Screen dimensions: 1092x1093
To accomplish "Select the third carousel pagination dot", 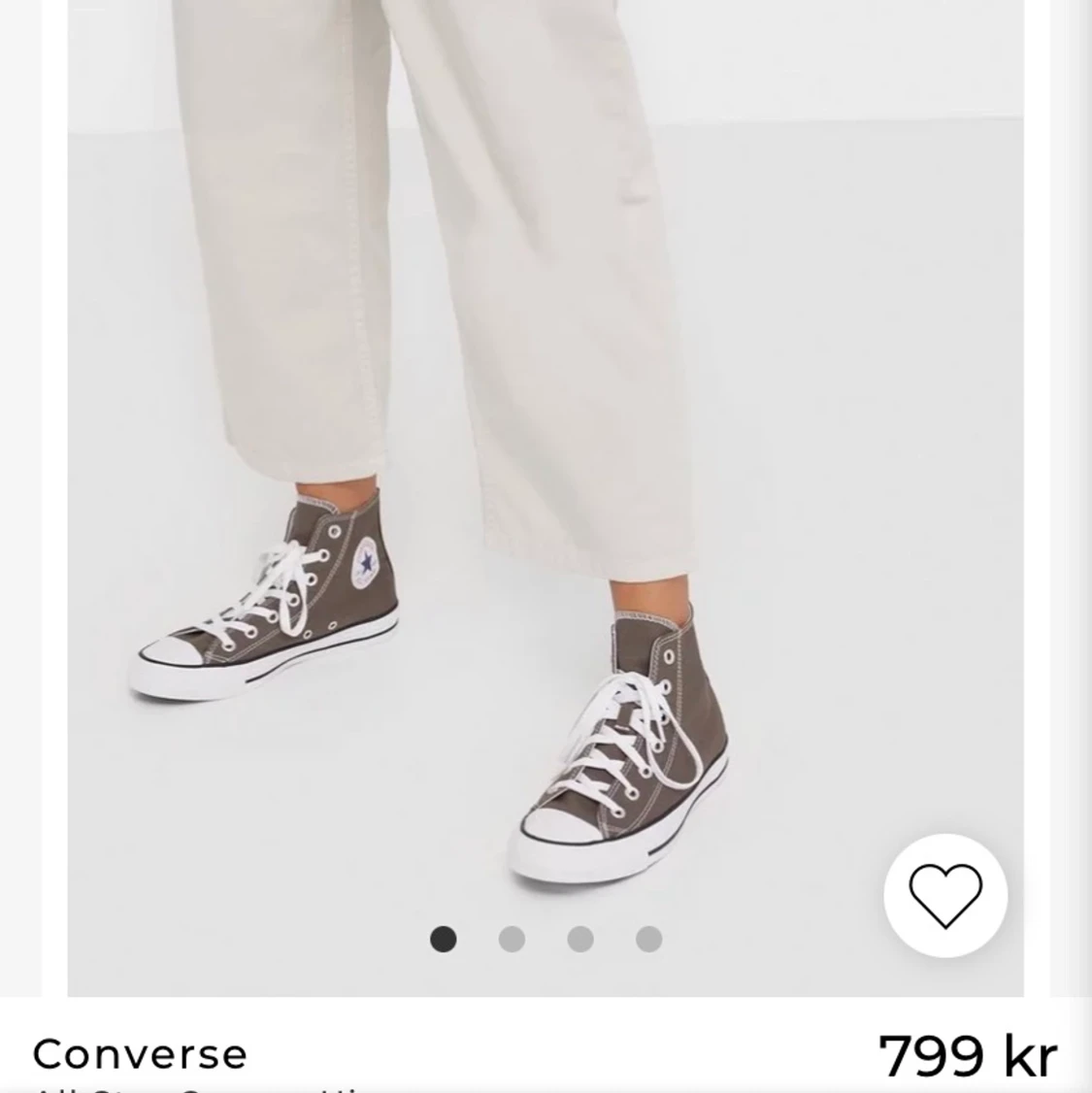I will (x=579, y=939).
